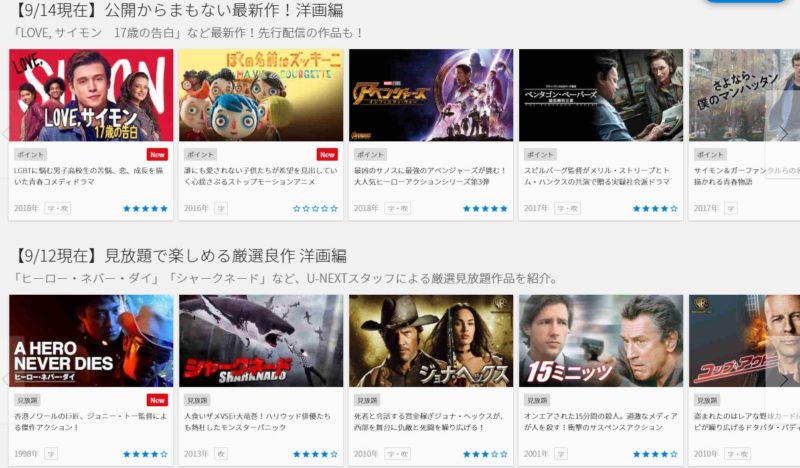Open シャークネード movie card
Image resolution: width=800 pixels, height=468 pixels.
(261, 341)
